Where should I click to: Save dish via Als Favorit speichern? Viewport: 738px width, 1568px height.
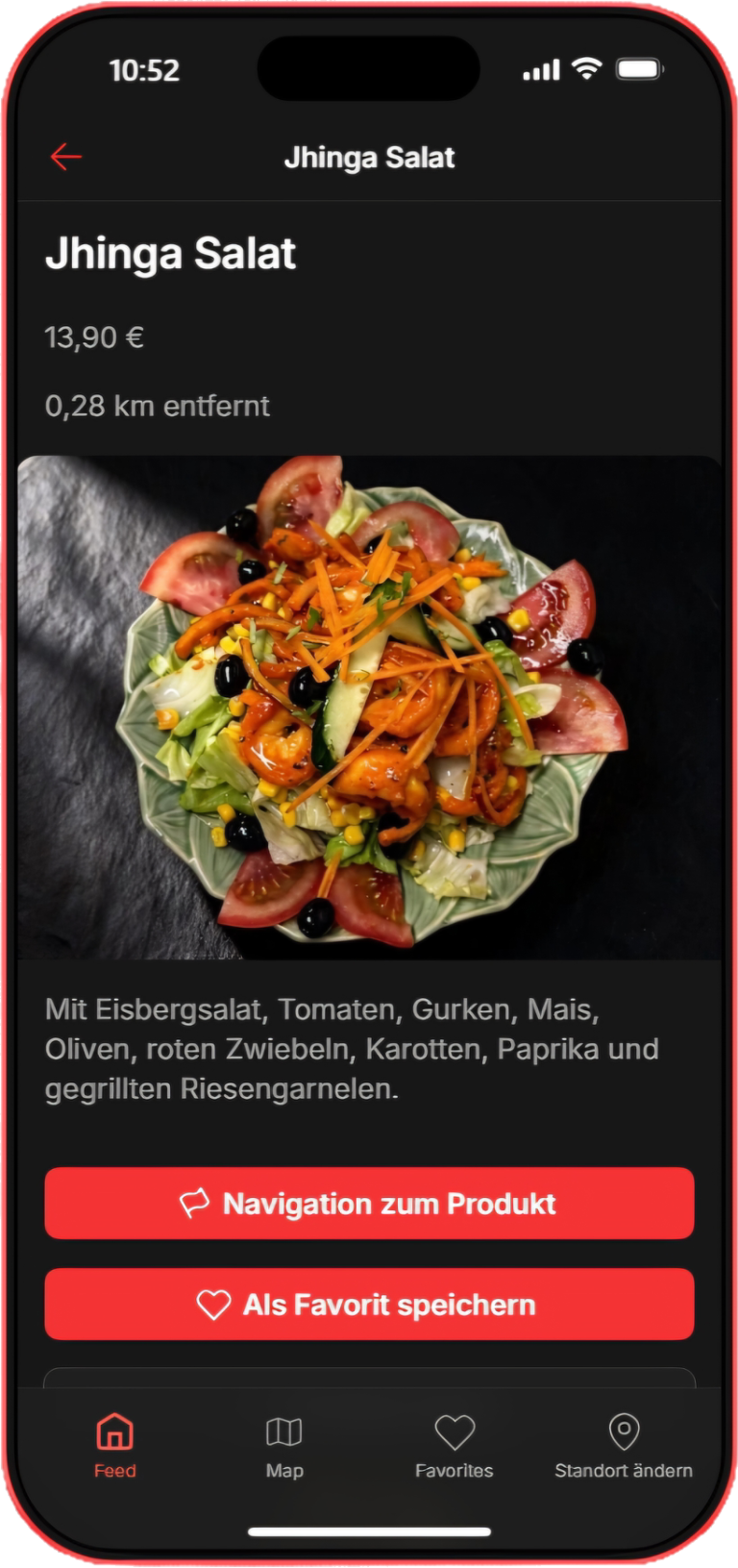(x=369, y=1304)
